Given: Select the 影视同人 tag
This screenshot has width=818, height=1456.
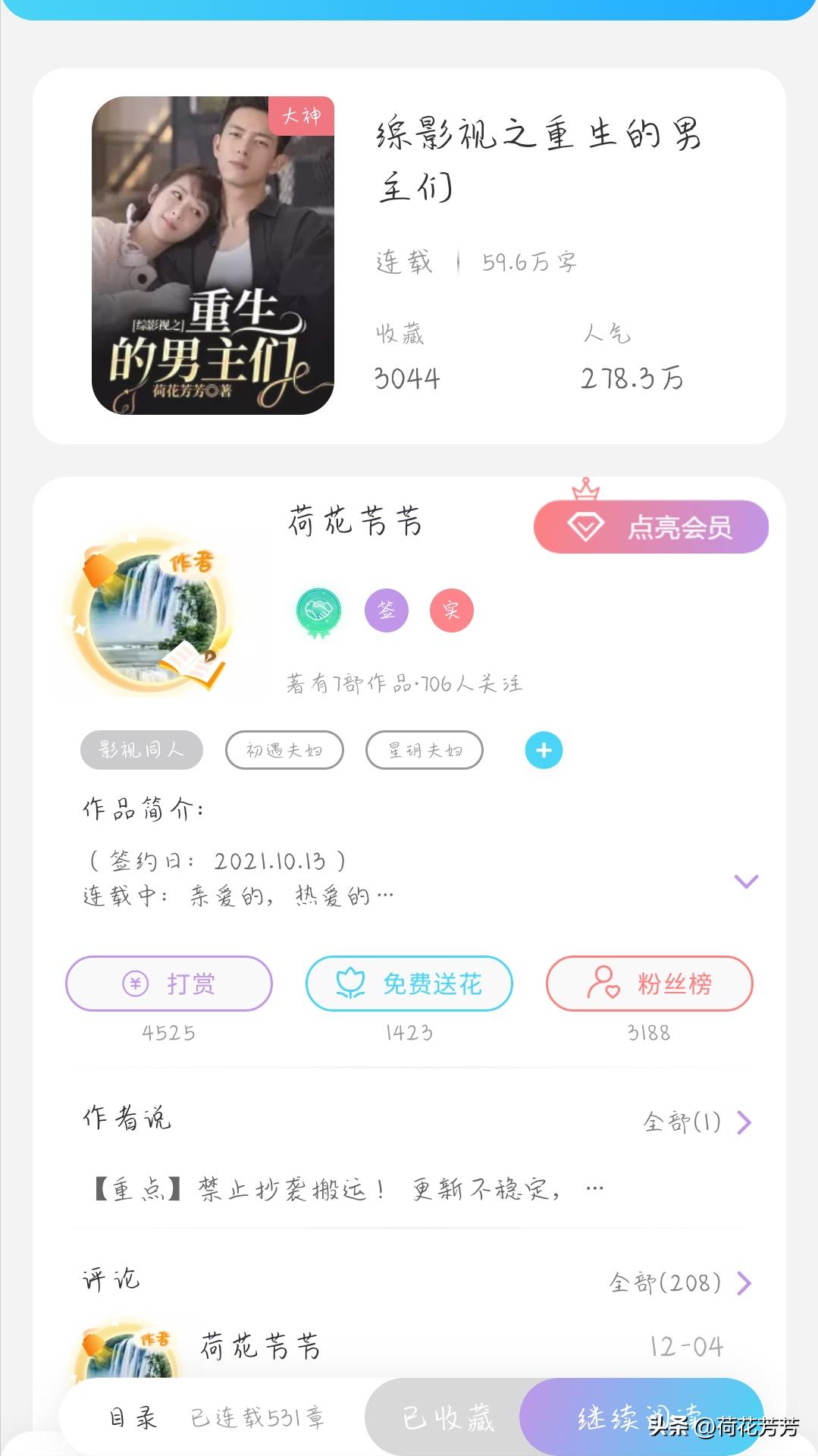Looking at the screenshot, I should click(140, 750).
